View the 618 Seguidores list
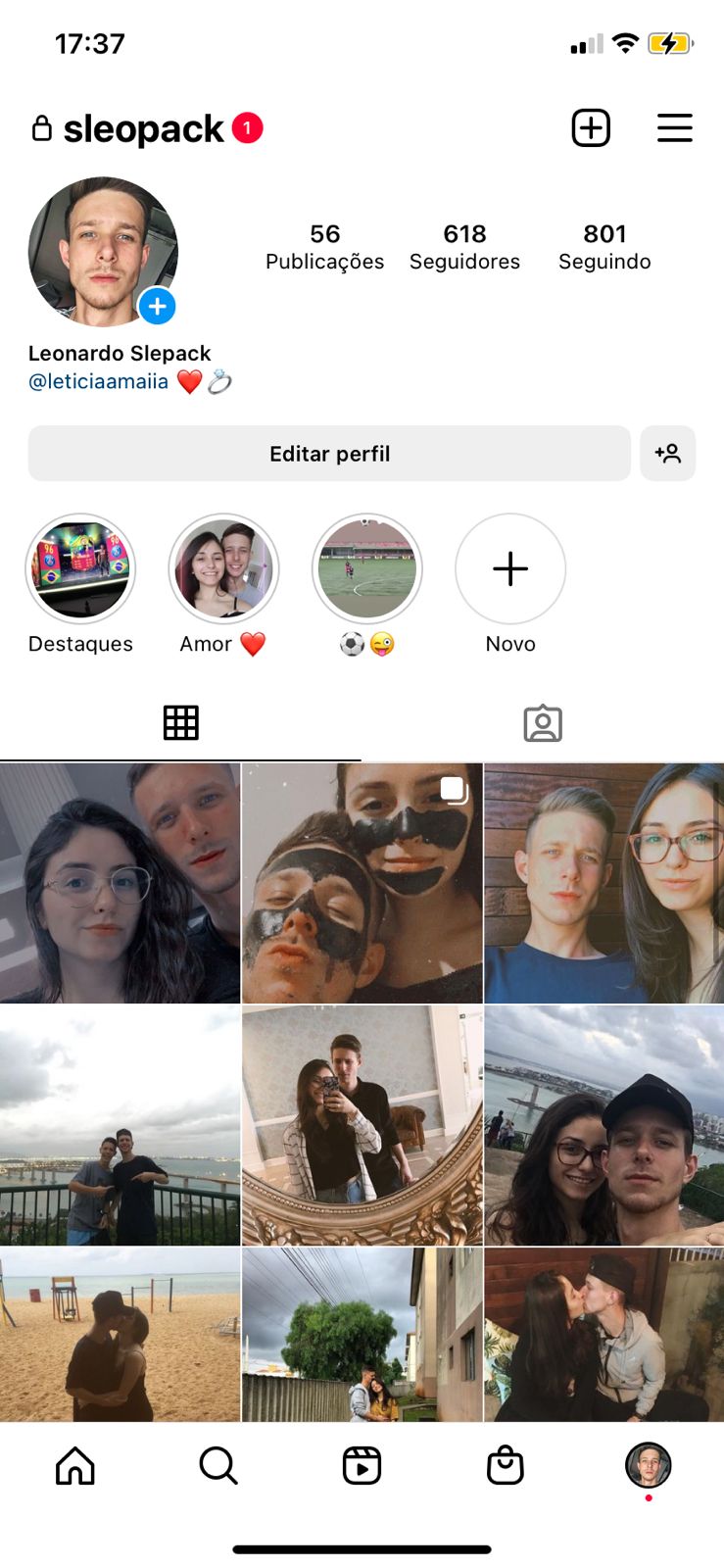The image size is (724, 1568). pos(464,245)
